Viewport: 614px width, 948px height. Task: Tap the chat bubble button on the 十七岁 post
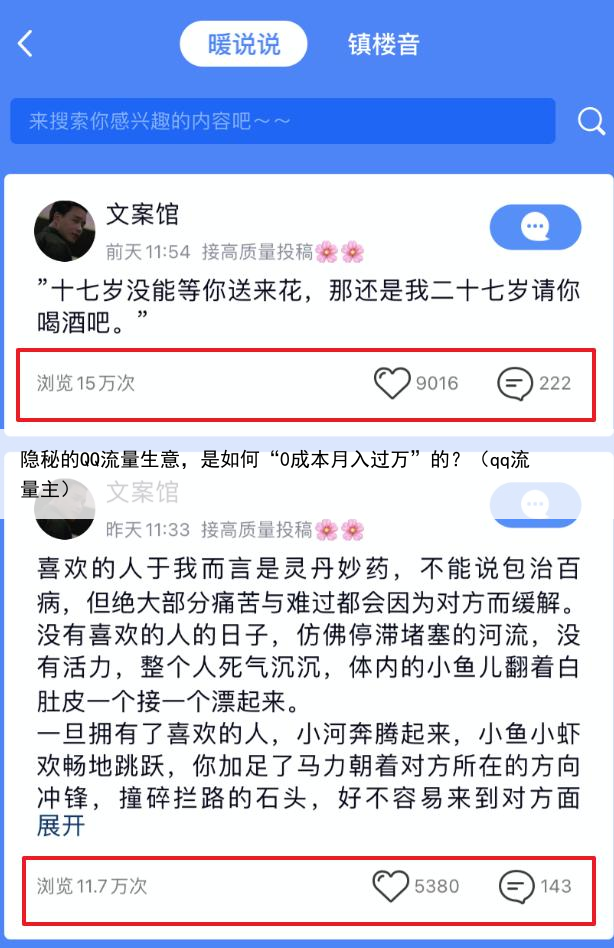point(535,228)
